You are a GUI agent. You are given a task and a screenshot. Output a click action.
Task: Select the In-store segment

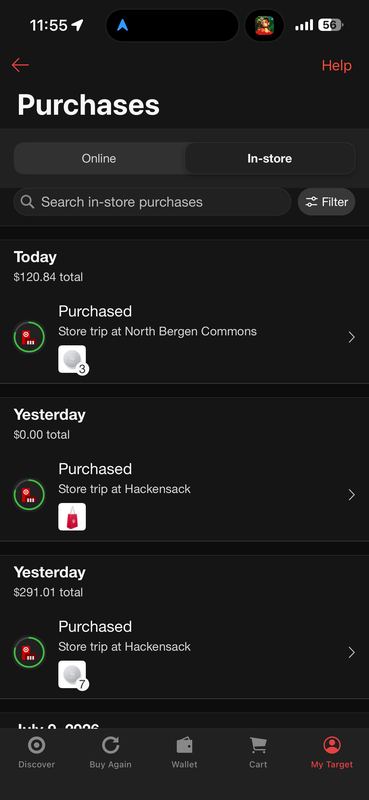point(269,159)
